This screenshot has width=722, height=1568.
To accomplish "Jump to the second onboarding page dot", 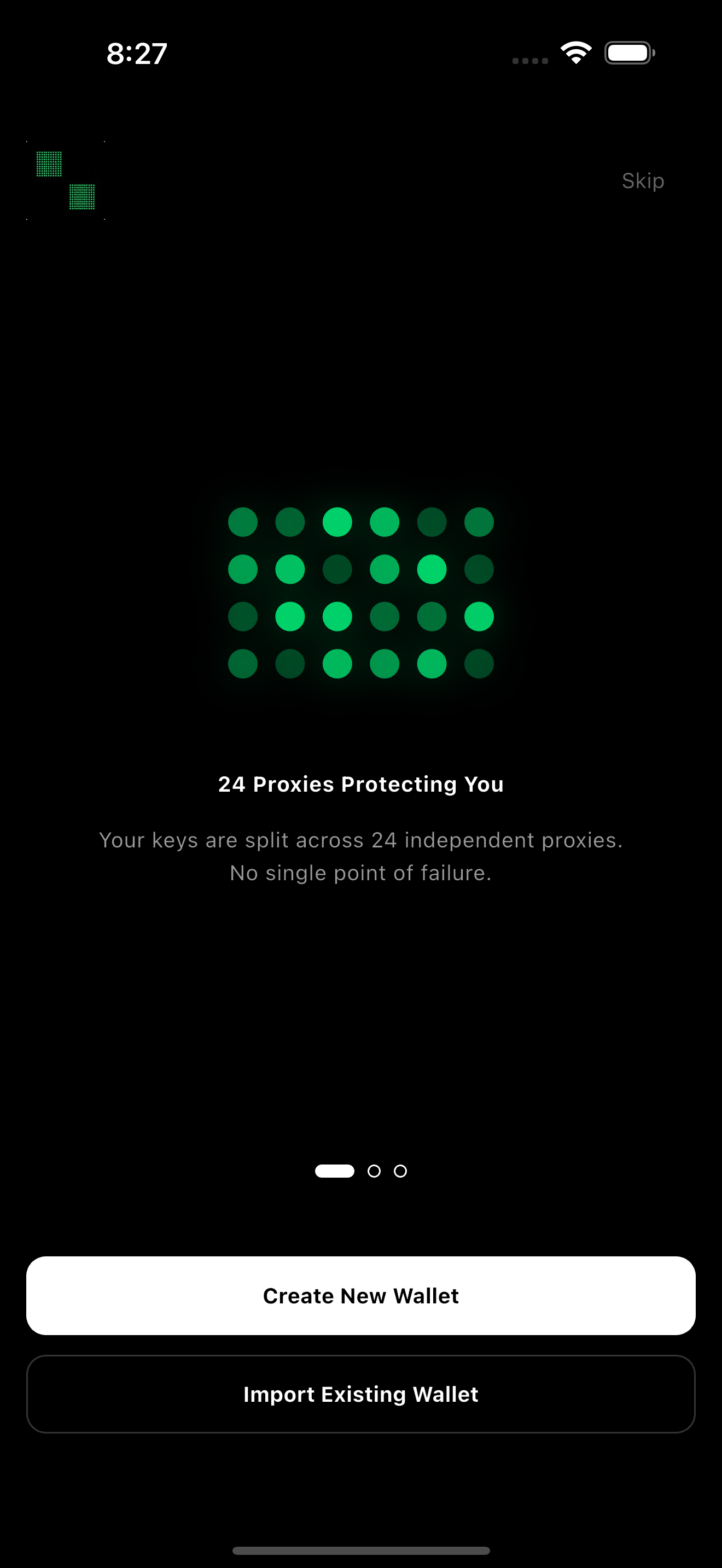I will pyautogui.click(x=374, y=1171).
